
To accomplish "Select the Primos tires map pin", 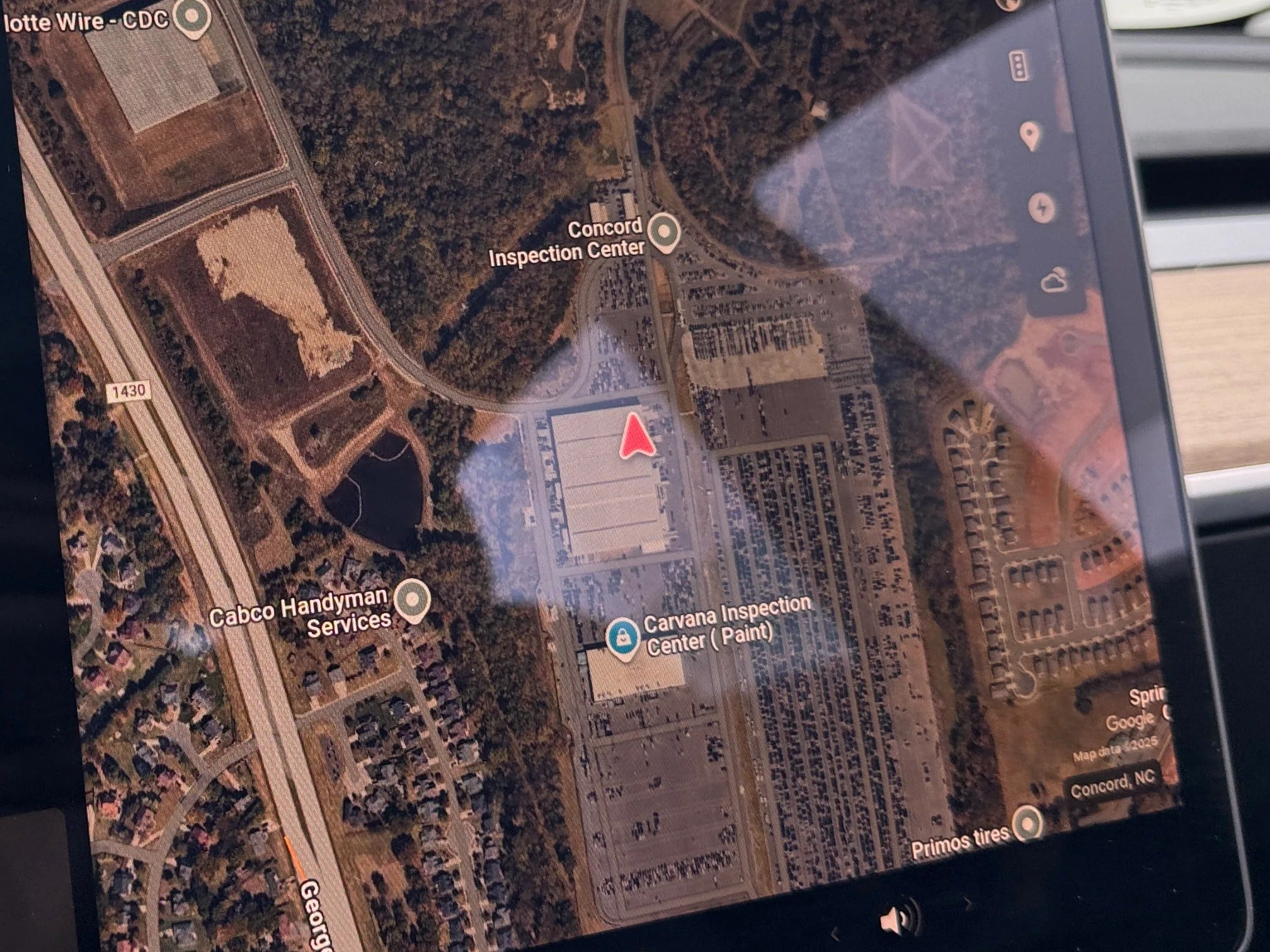I will [1027, 822].
